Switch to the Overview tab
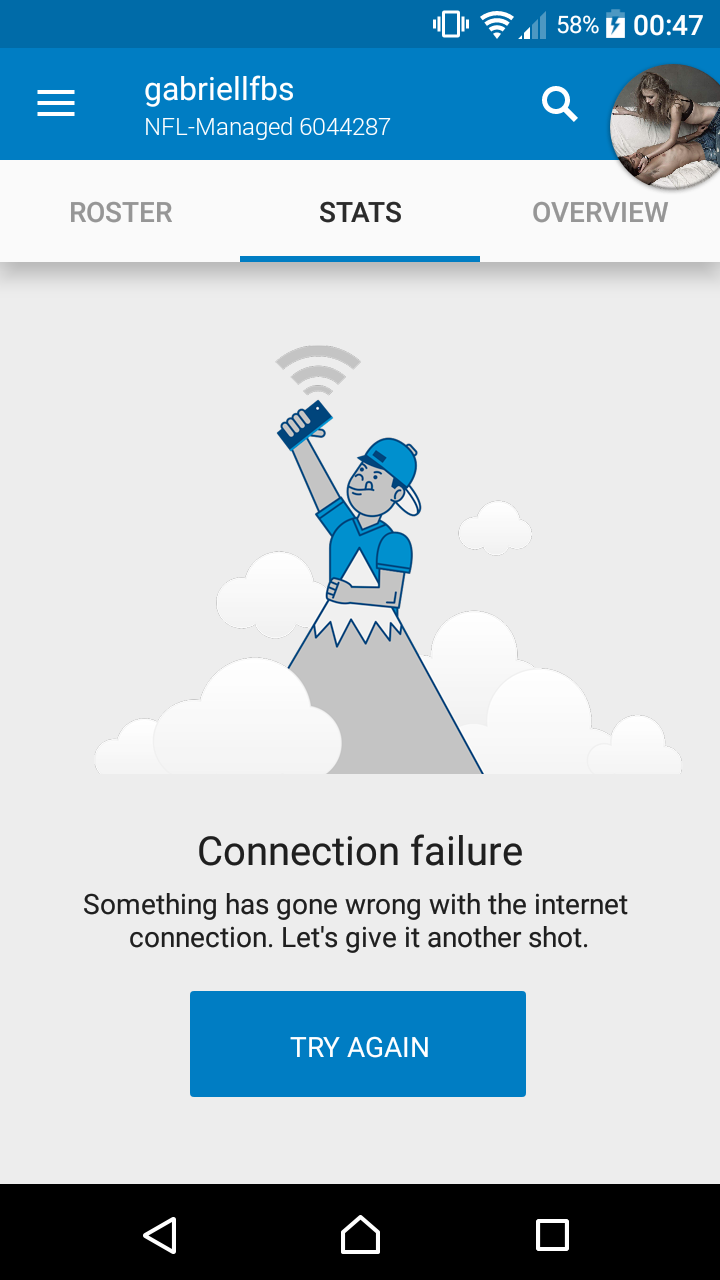 pyautogui.click(x=600, y=212)
